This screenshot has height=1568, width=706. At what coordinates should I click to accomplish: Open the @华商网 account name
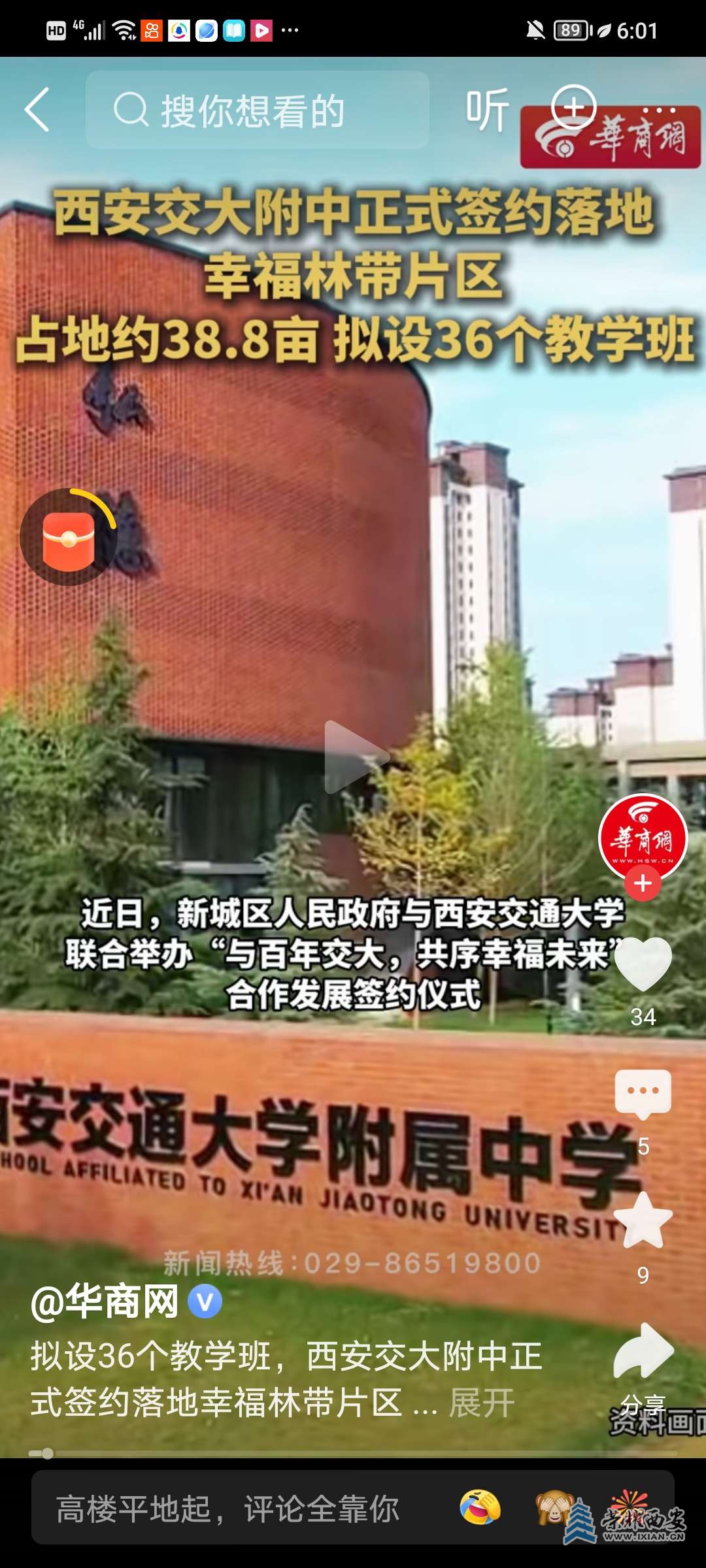105,1301
